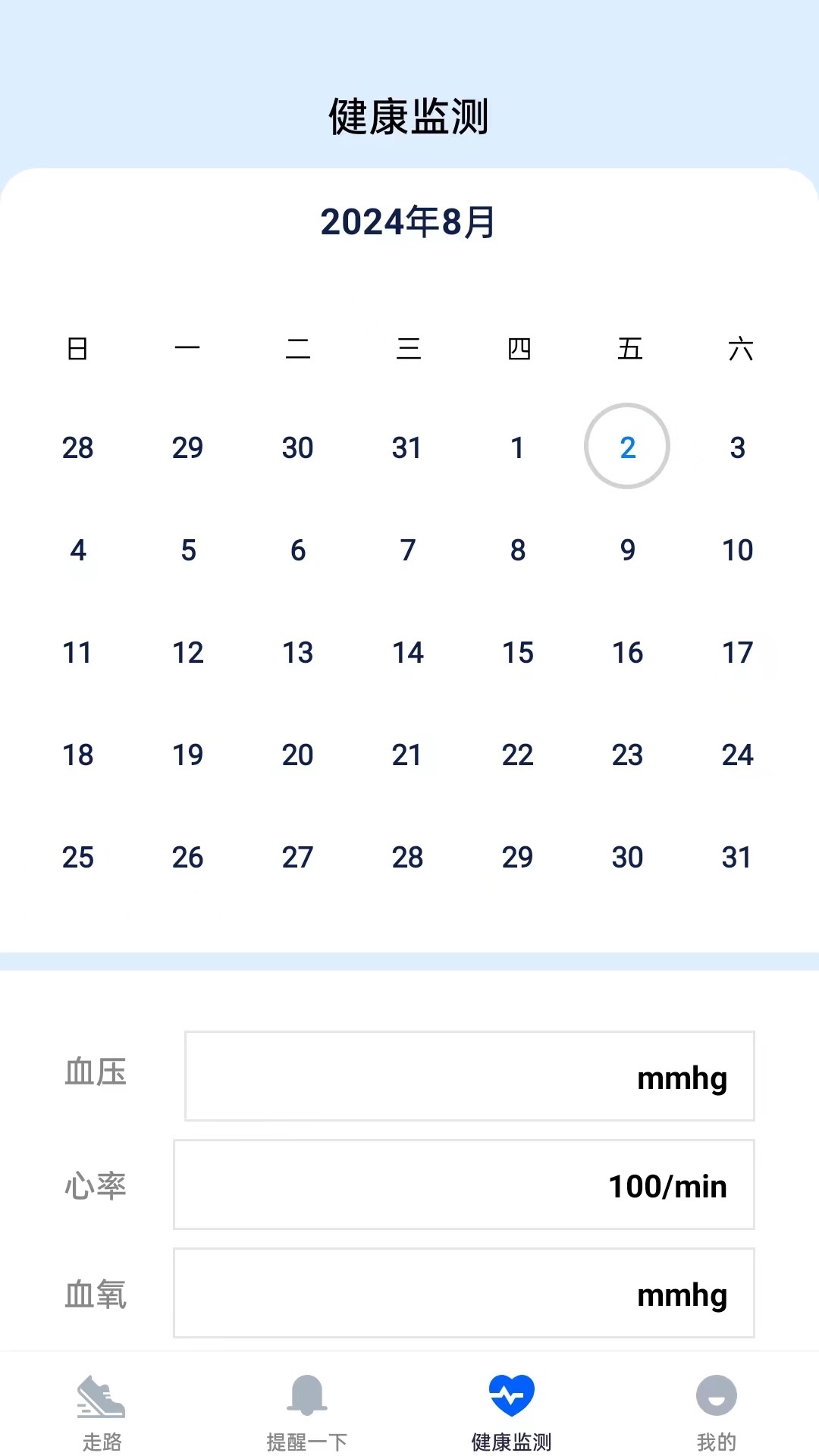Screen dimensions: 819x1456
Task: Go to the 我的 profile tab
Action: click(716, 1410)
